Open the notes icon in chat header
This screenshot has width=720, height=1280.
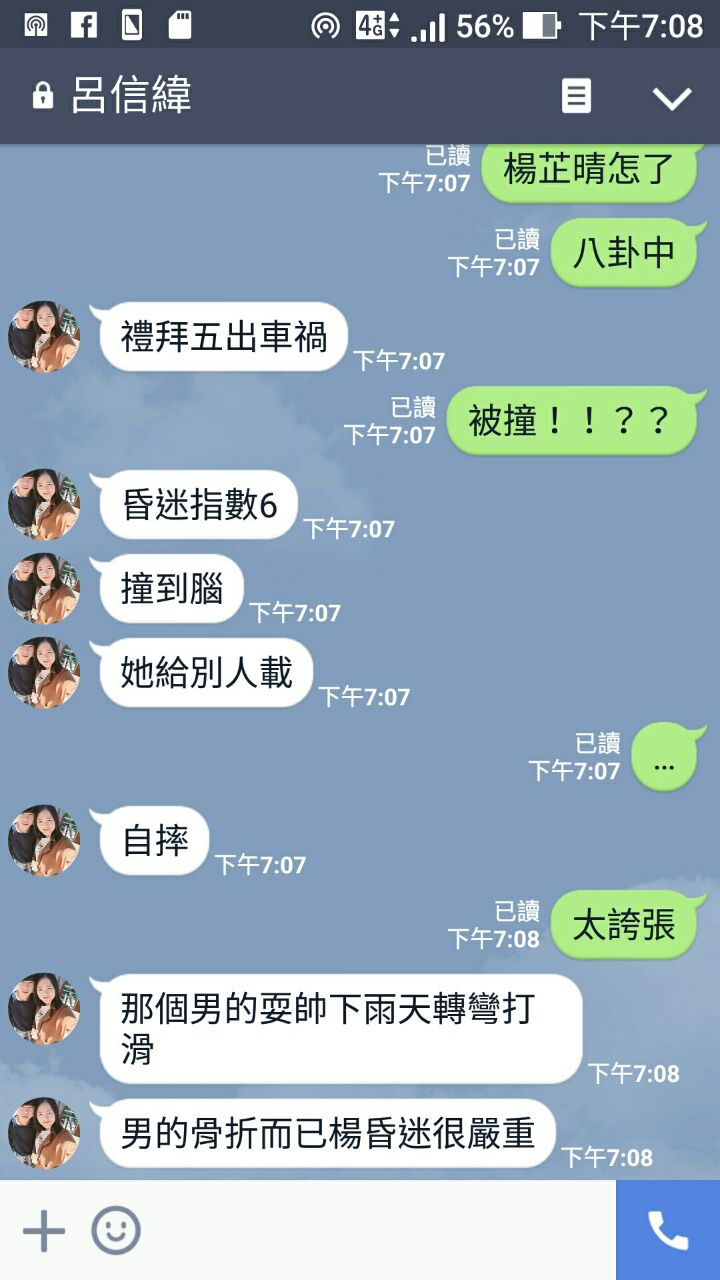tap(576, 96)
